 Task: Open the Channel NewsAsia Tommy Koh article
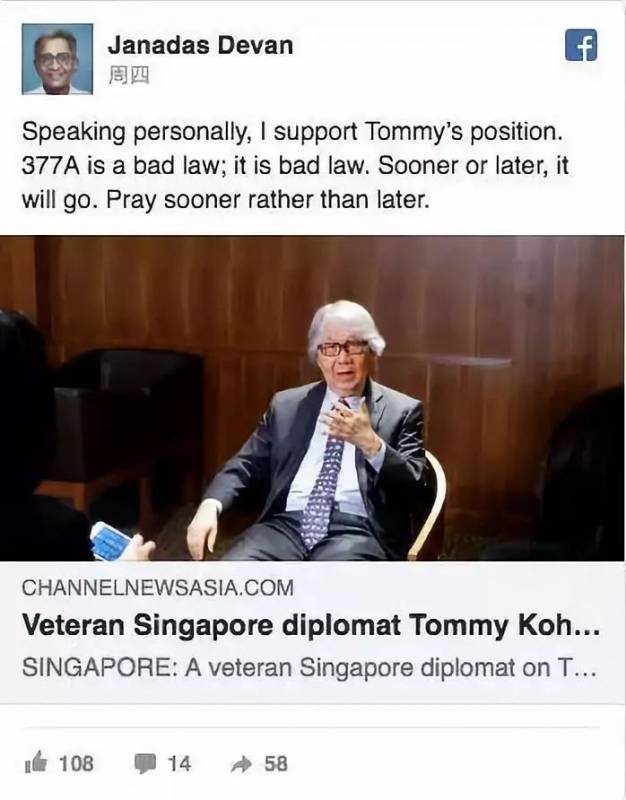click(310, 626)
